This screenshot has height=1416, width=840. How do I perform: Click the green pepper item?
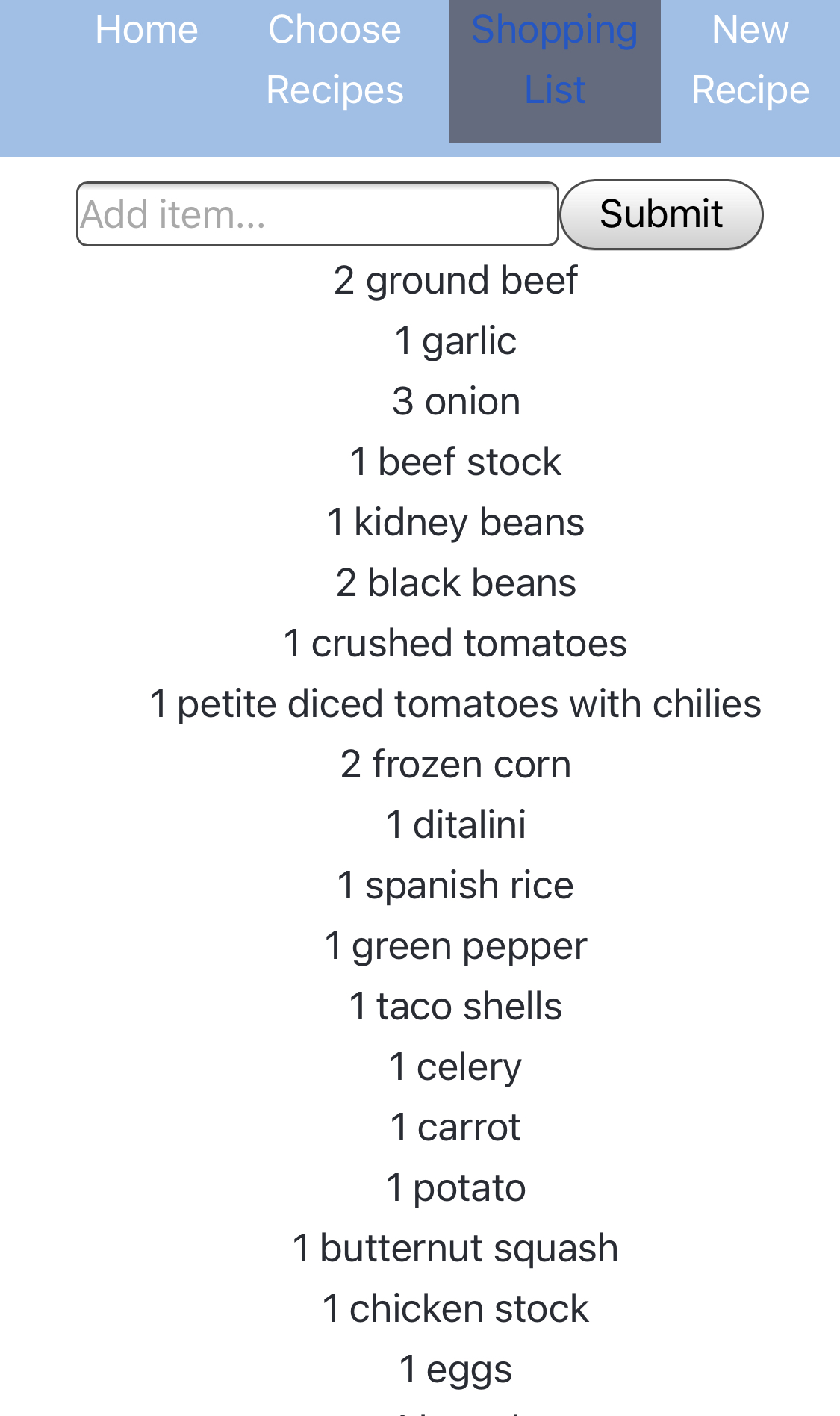456,945
